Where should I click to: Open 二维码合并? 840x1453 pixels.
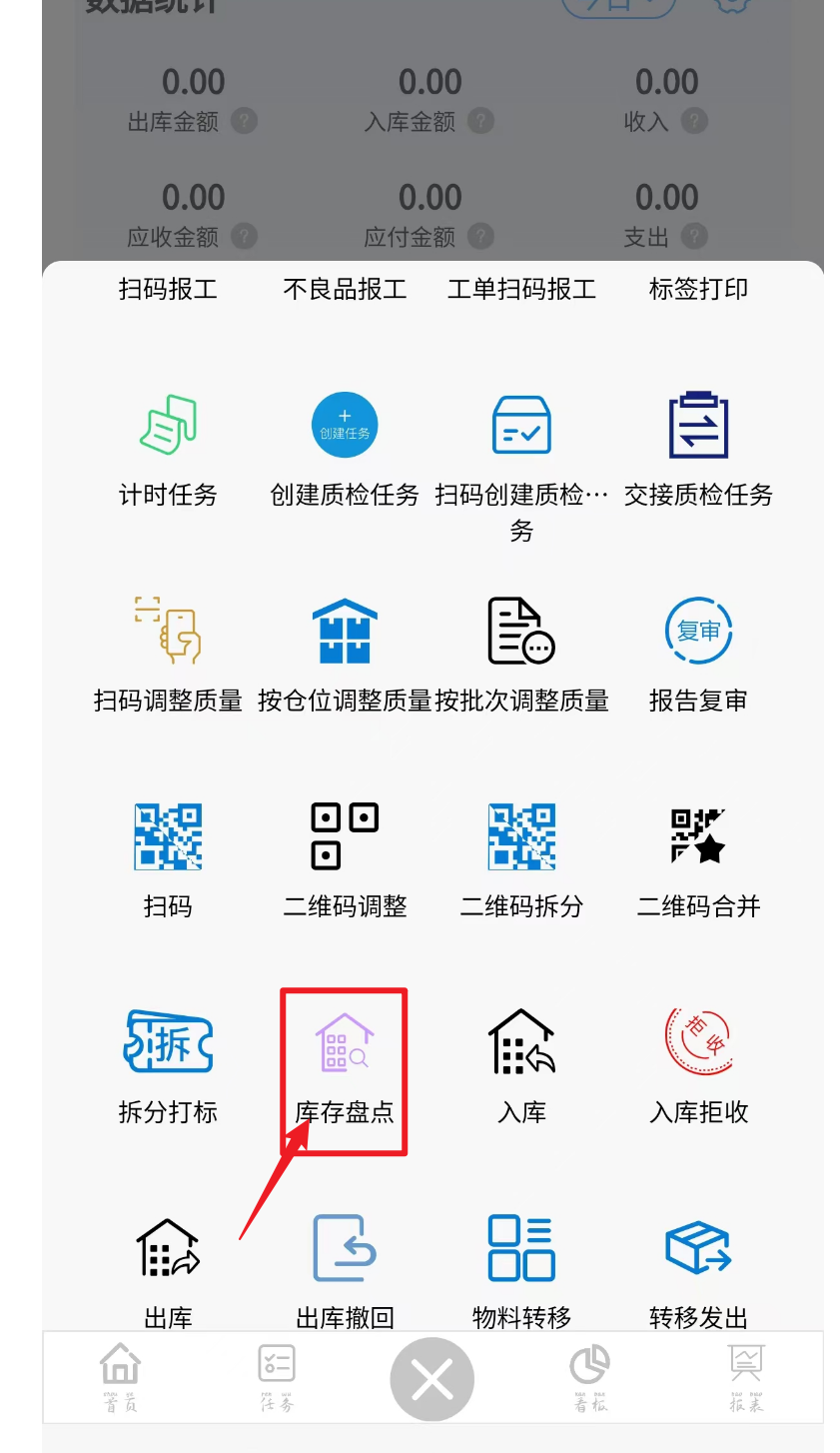click(x=698, y=861)
